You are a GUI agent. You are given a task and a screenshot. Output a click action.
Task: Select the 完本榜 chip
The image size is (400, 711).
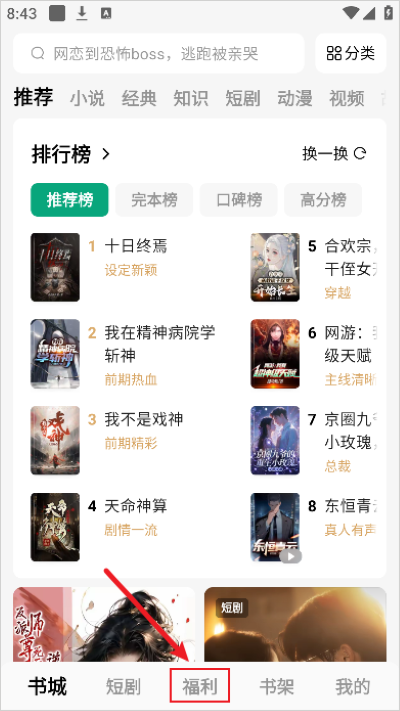coord(154,200)
